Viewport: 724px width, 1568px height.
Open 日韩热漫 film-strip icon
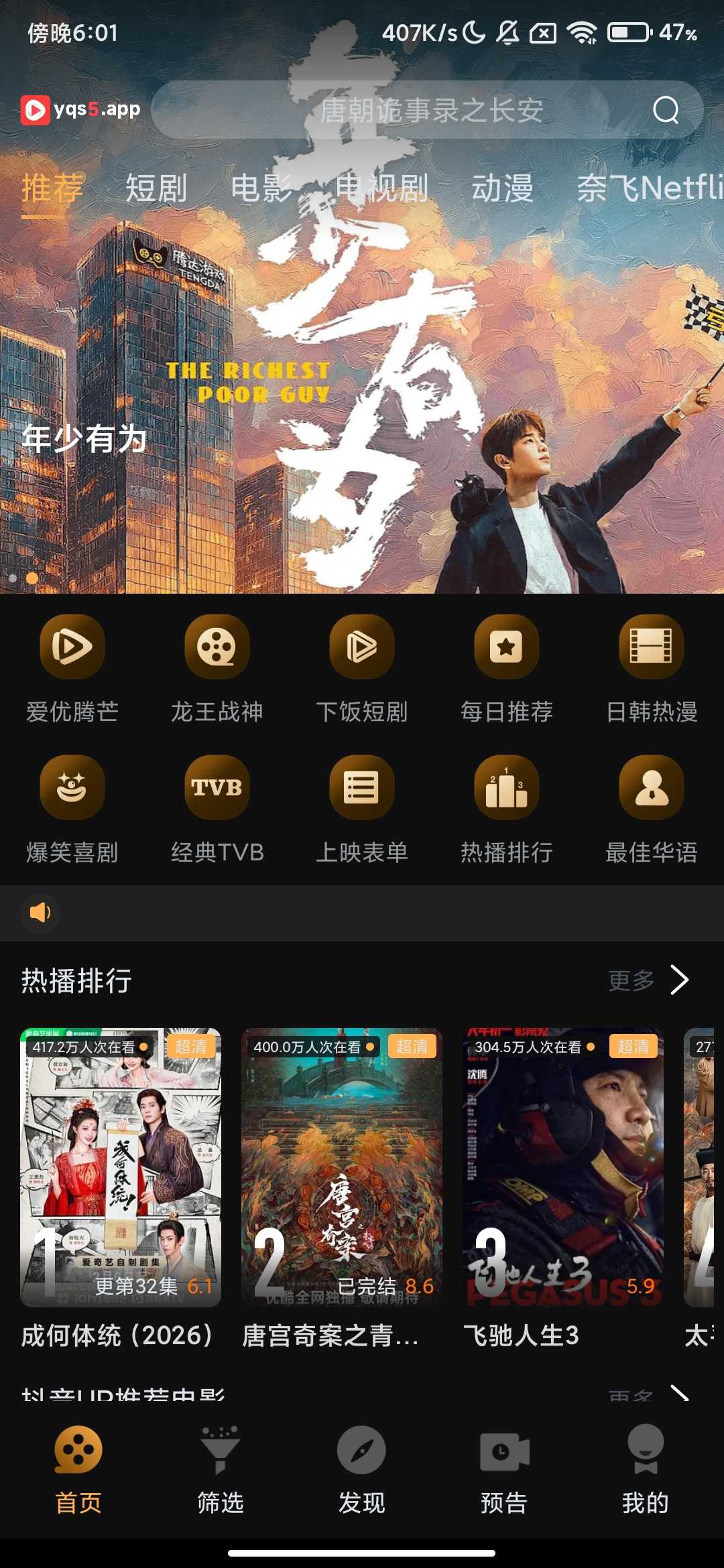[x=651, y=648]
